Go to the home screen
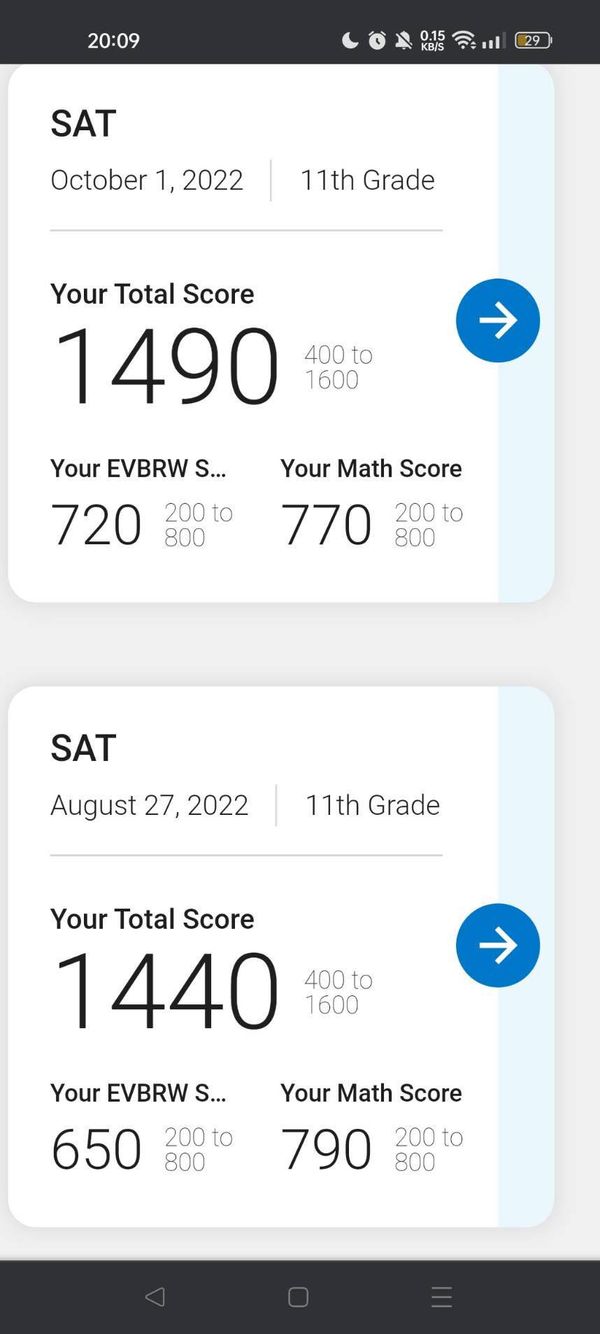The height and width of the screenshot is (1334, 600). pyautogui.click(x=298, y=1297)
